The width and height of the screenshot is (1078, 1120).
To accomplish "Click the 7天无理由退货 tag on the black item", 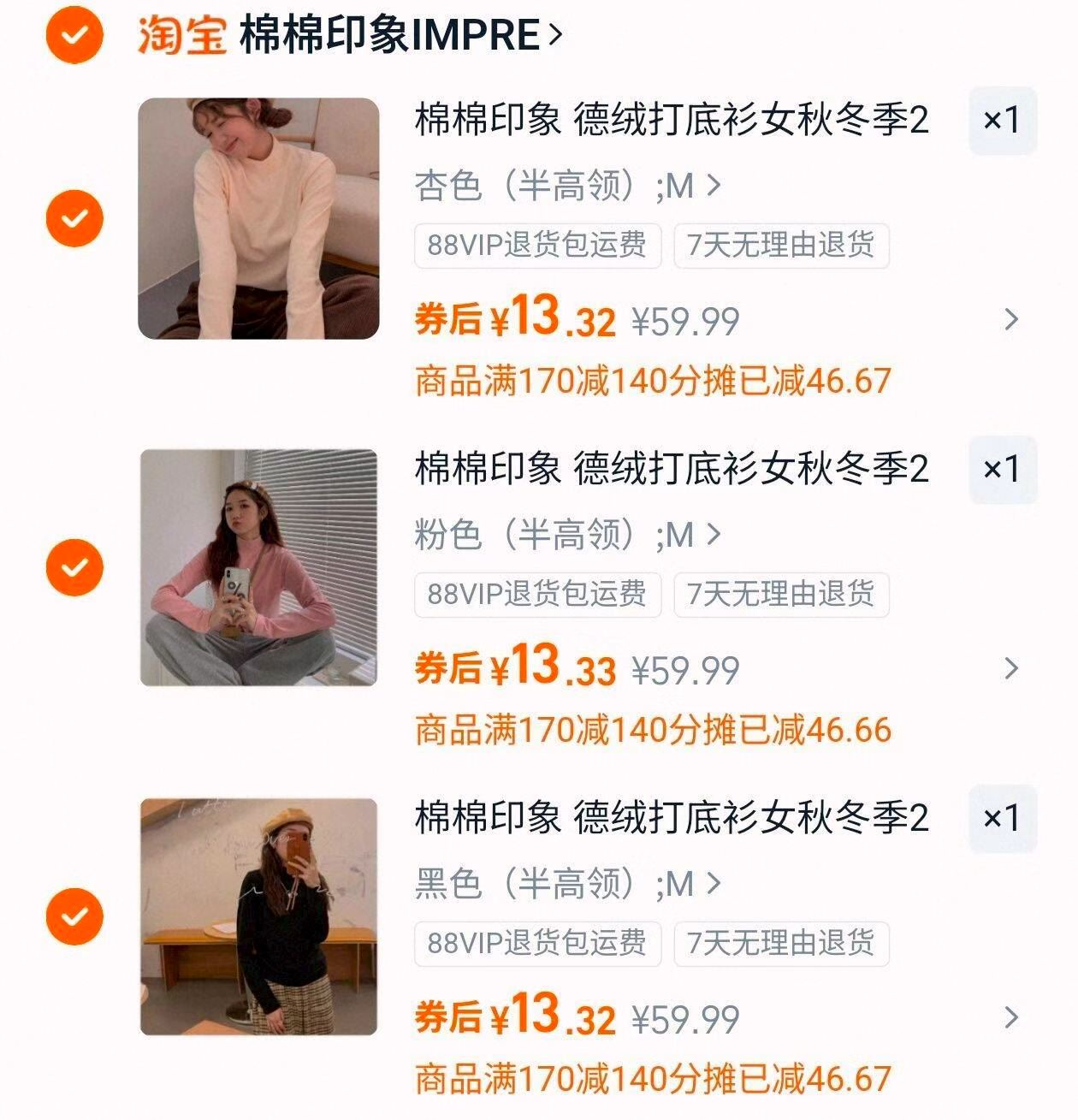I will (x=780, y=945).
